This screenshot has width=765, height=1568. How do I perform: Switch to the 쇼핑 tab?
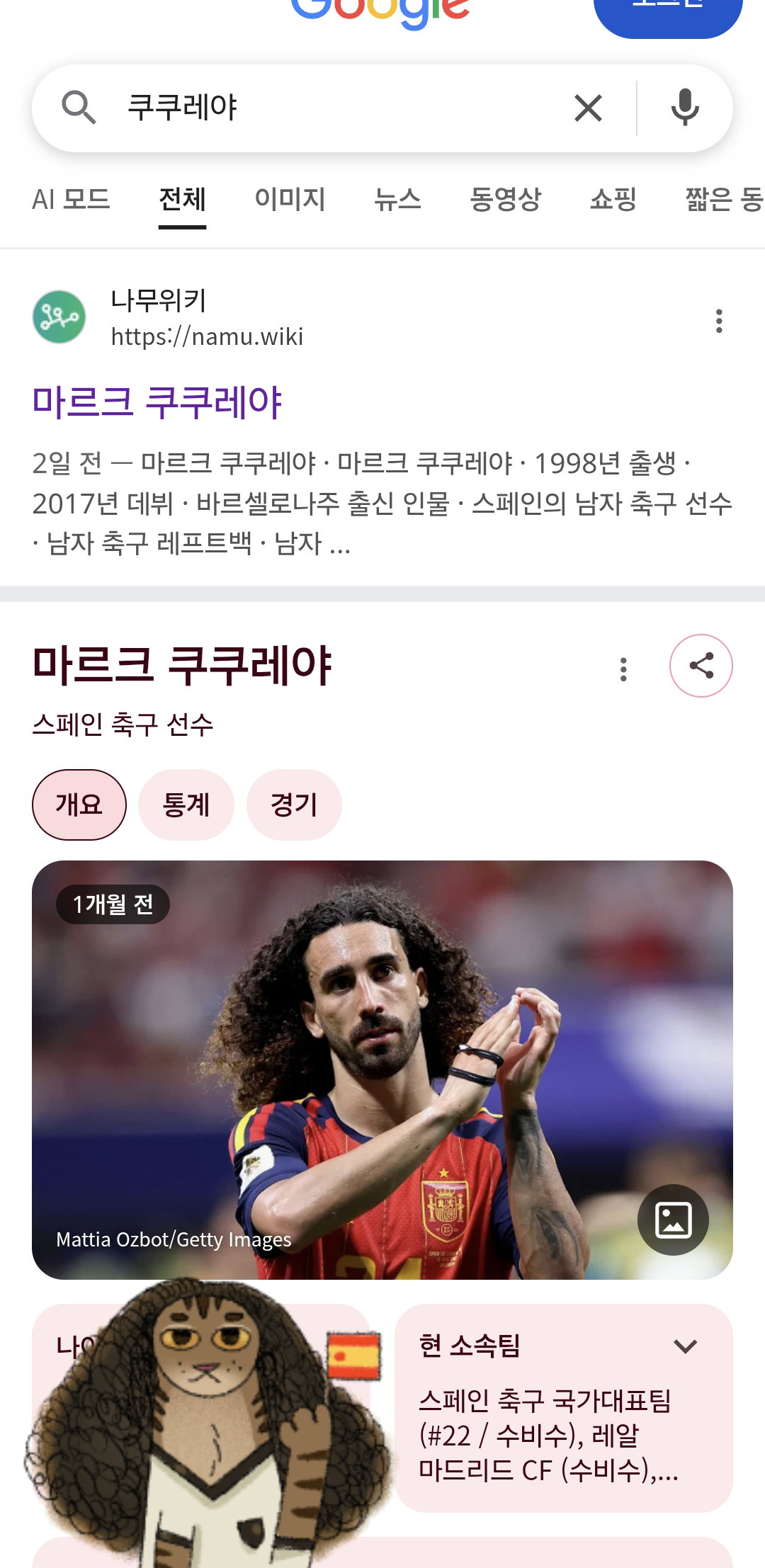[x=613, y=199]
